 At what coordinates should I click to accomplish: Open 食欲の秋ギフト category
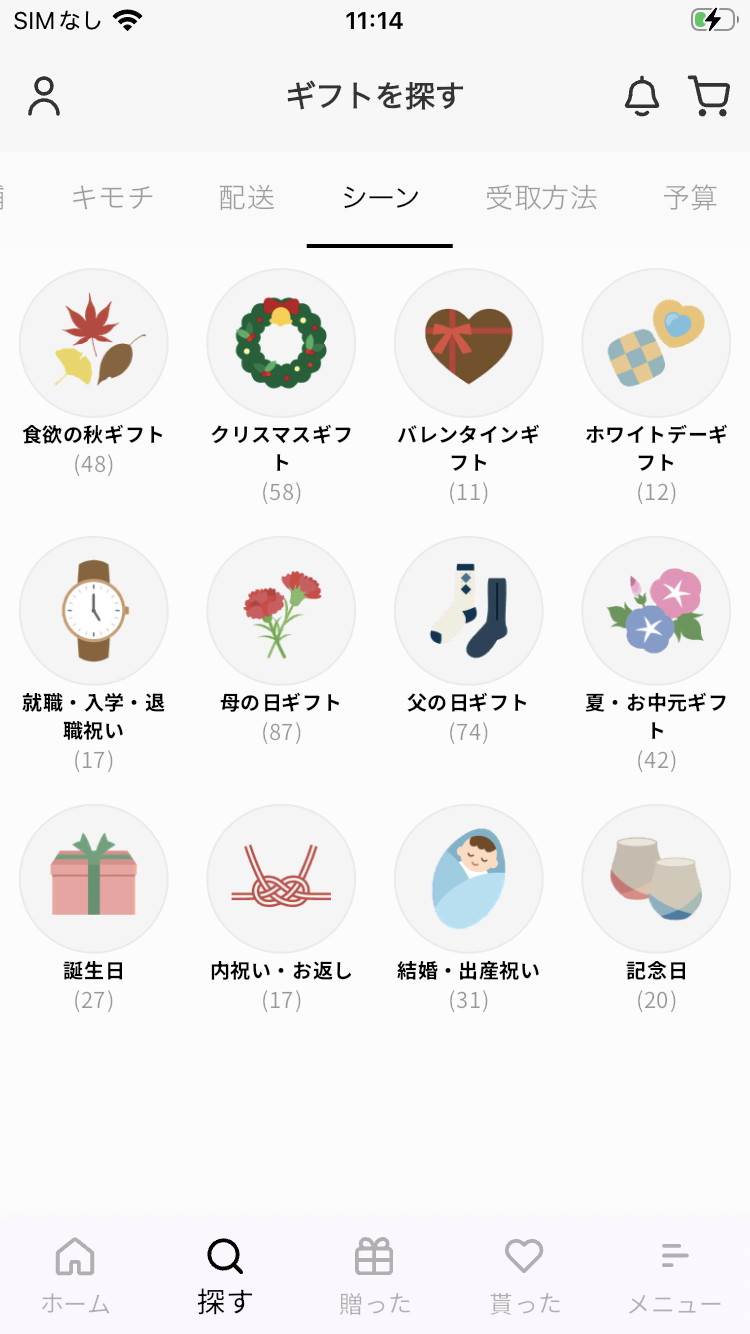(x=94, y=343)
